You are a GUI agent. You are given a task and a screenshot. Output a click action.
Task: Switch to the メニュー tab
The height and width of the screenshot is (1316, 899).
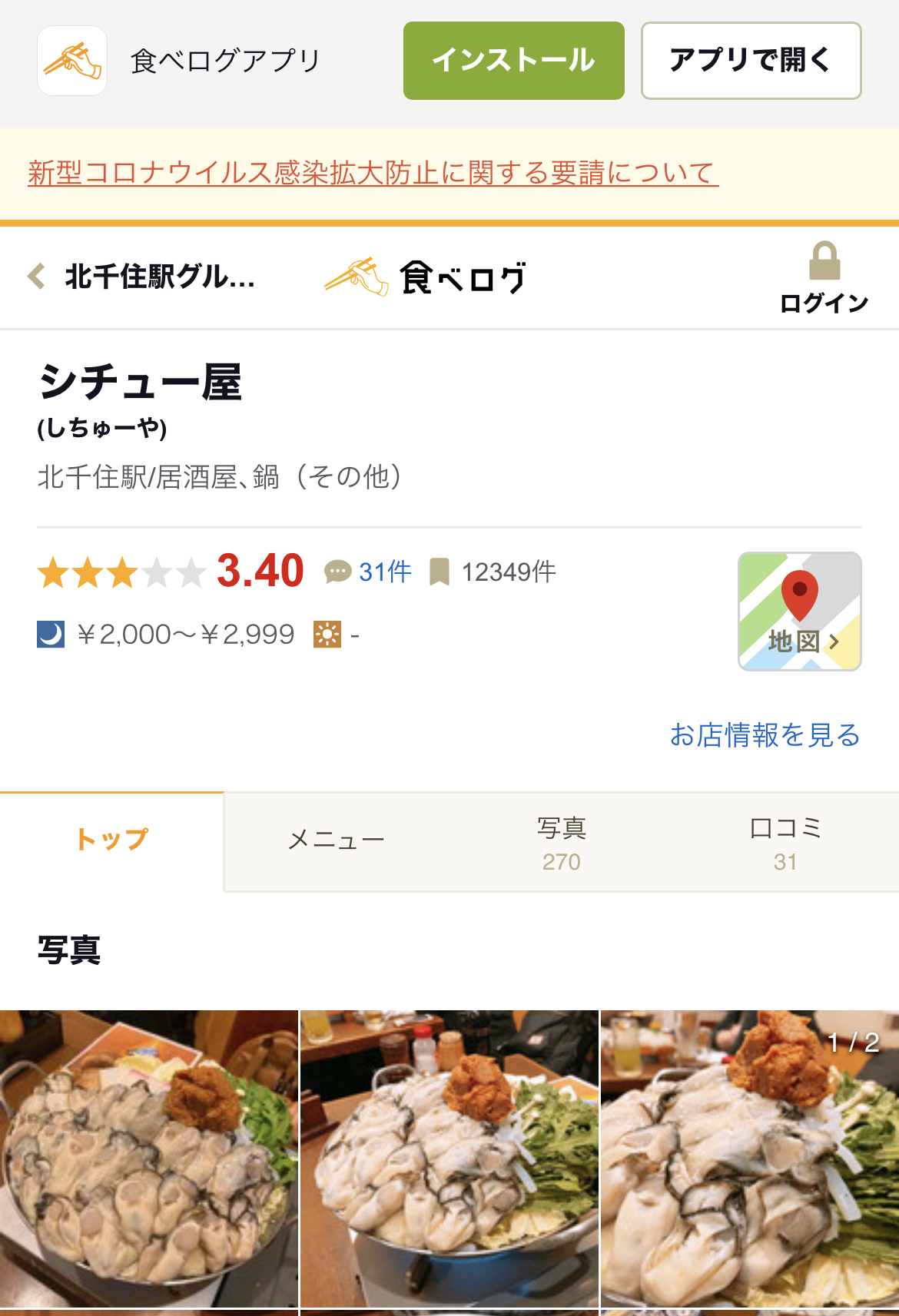coord(336,841)
